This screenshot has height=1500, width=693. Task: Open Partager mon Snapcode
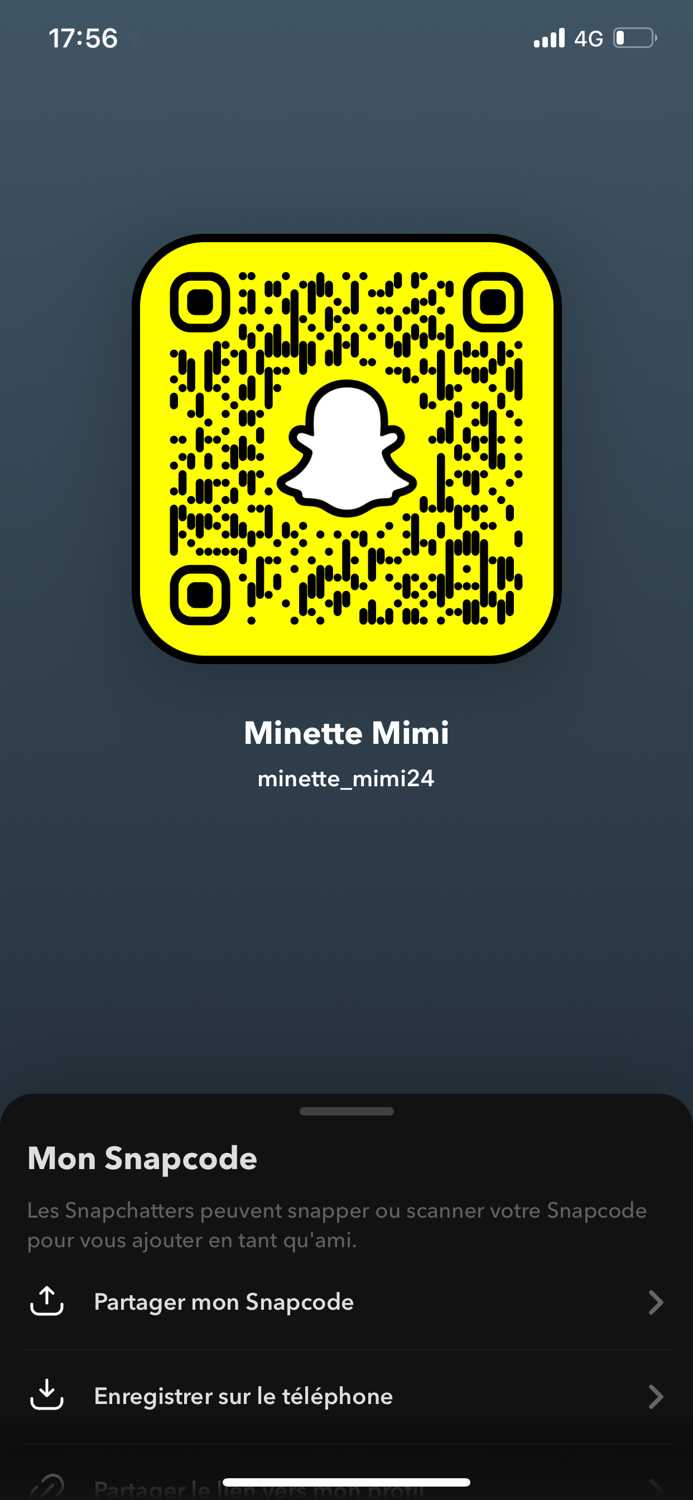pyautogui.click(x=346, y=1302)
